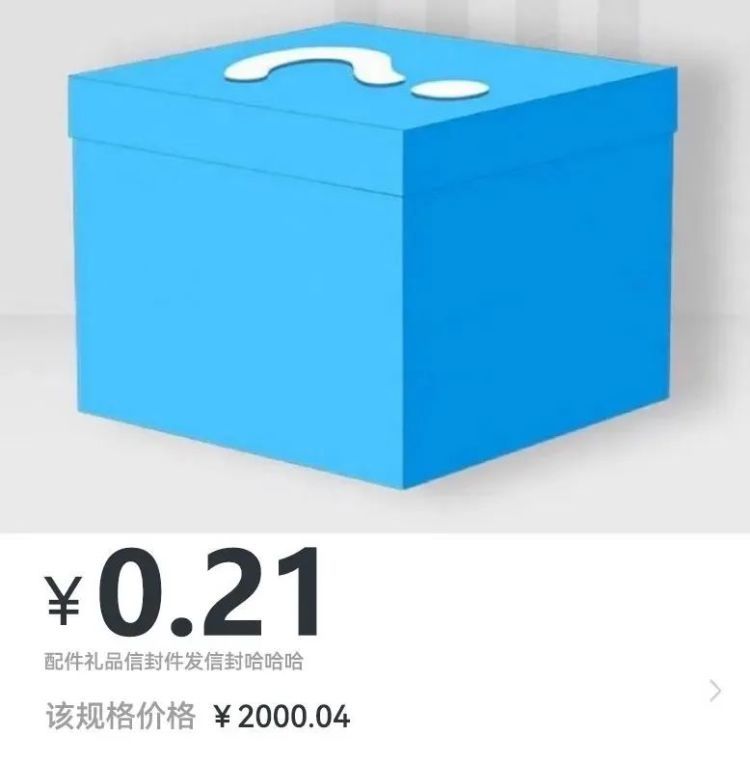The image size is (750, 763).
Task: Select the product description line under the price
Action: [x=170, y=658]
